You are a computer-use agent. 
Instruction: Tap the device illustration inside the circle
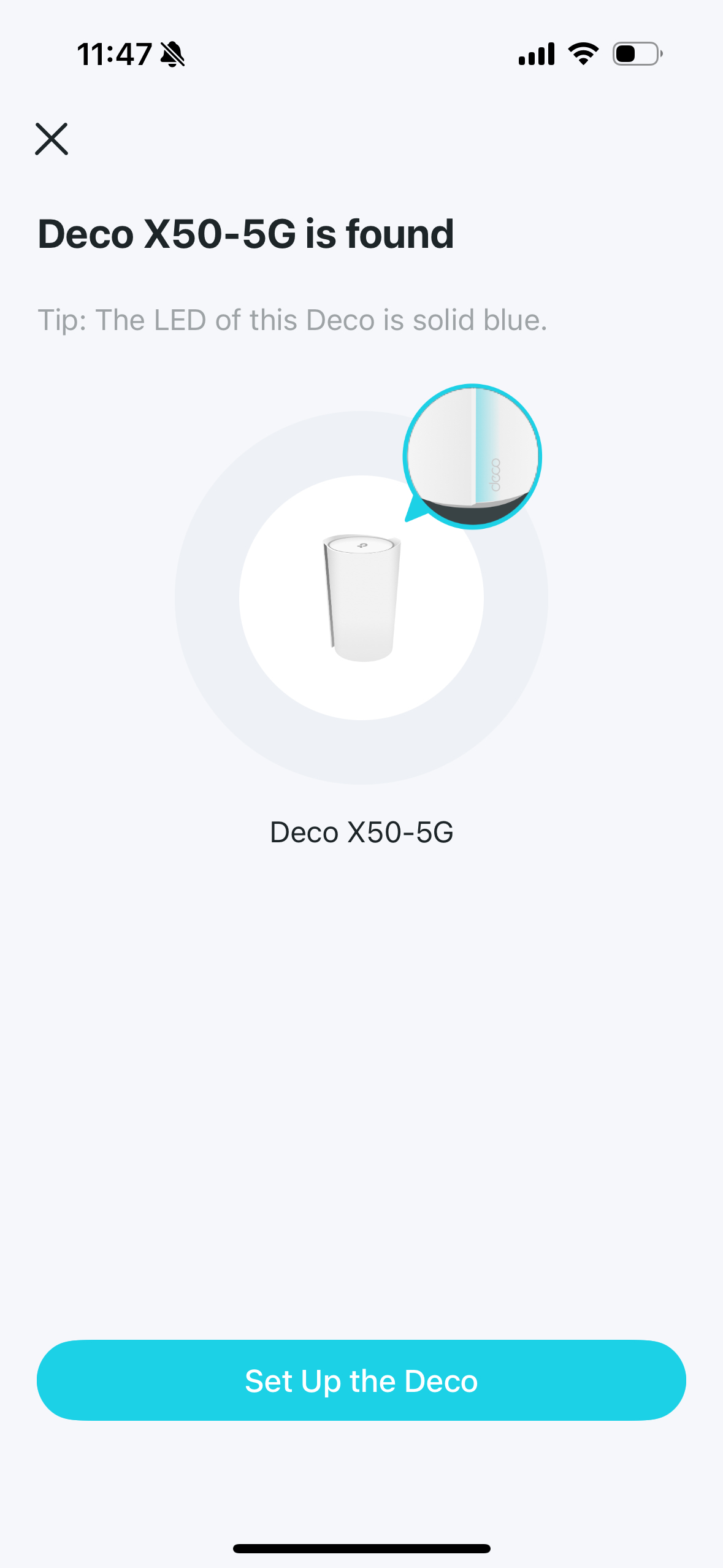click(x=361, y=598)
